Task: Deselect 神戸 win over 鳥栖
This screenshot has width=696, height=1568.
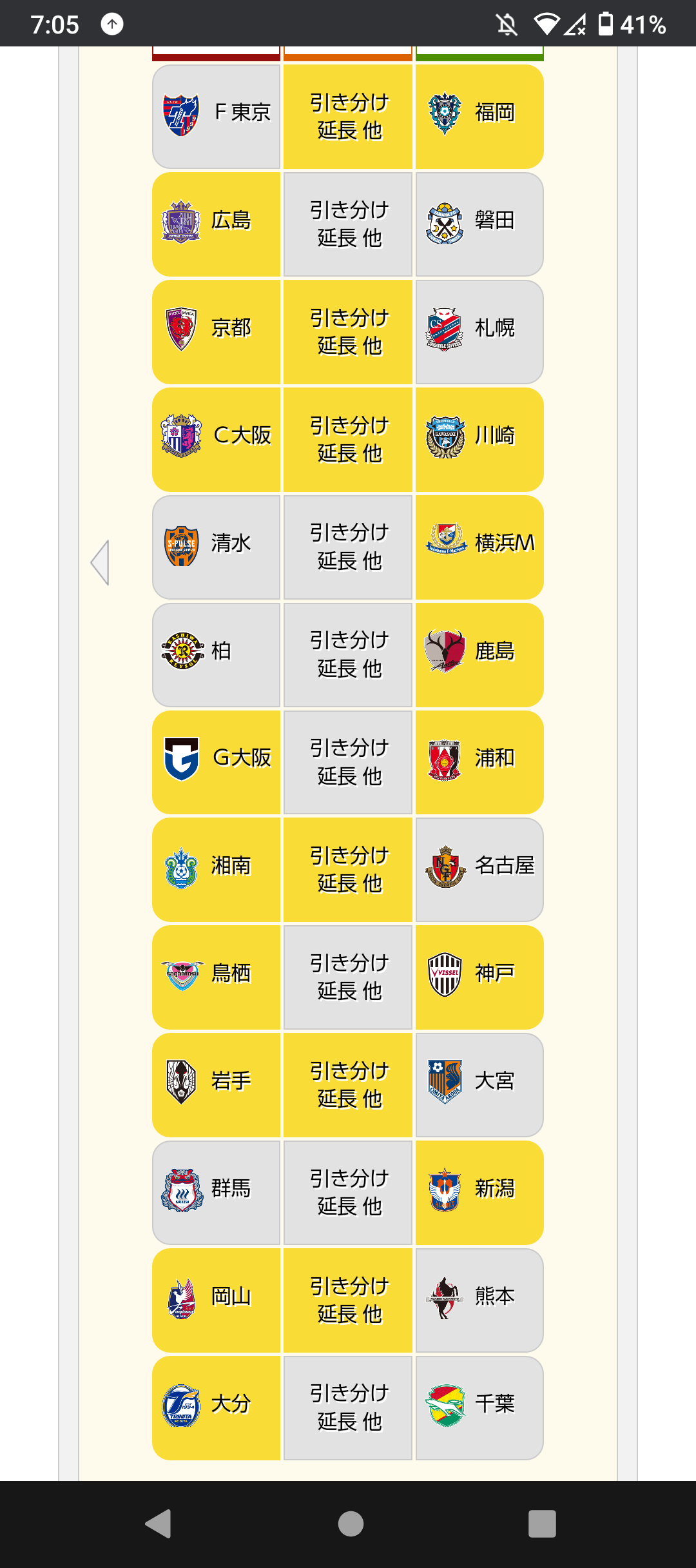Action: pos(479,977)
